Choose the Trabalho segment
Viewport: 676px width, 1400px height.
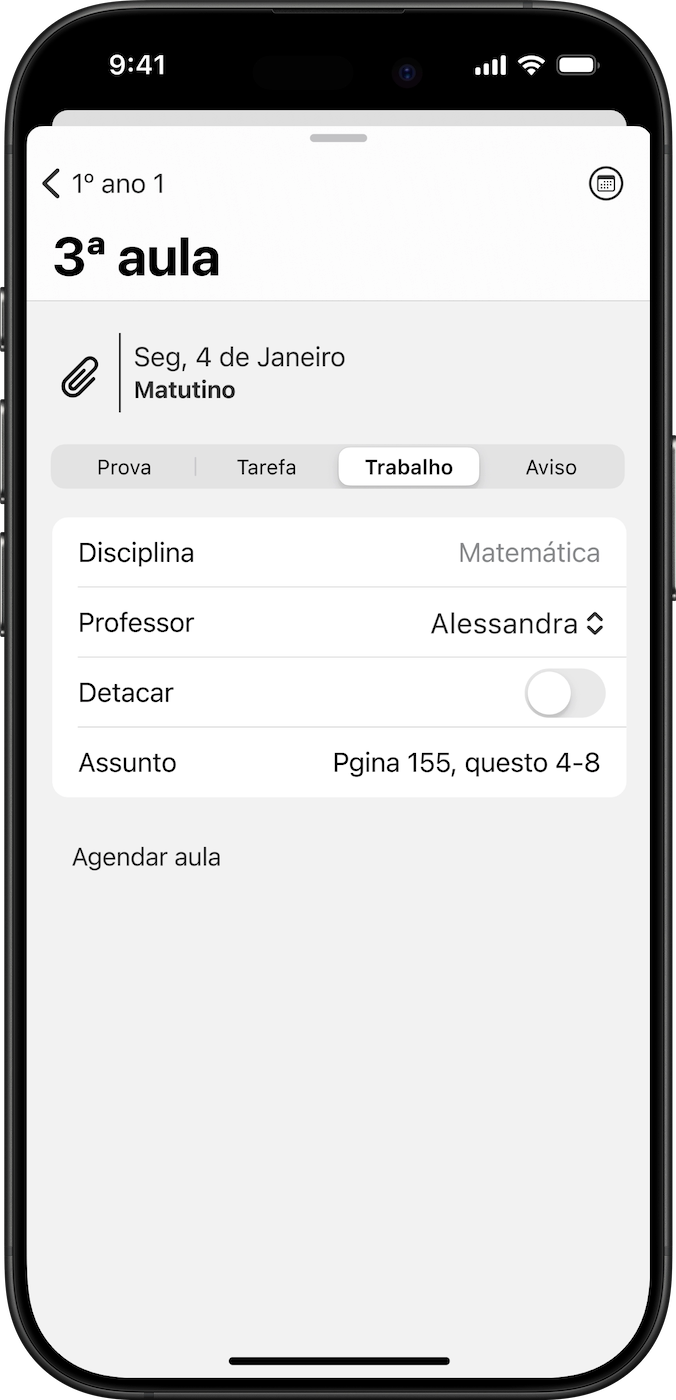pyautogui.click(x=409, y=467)
